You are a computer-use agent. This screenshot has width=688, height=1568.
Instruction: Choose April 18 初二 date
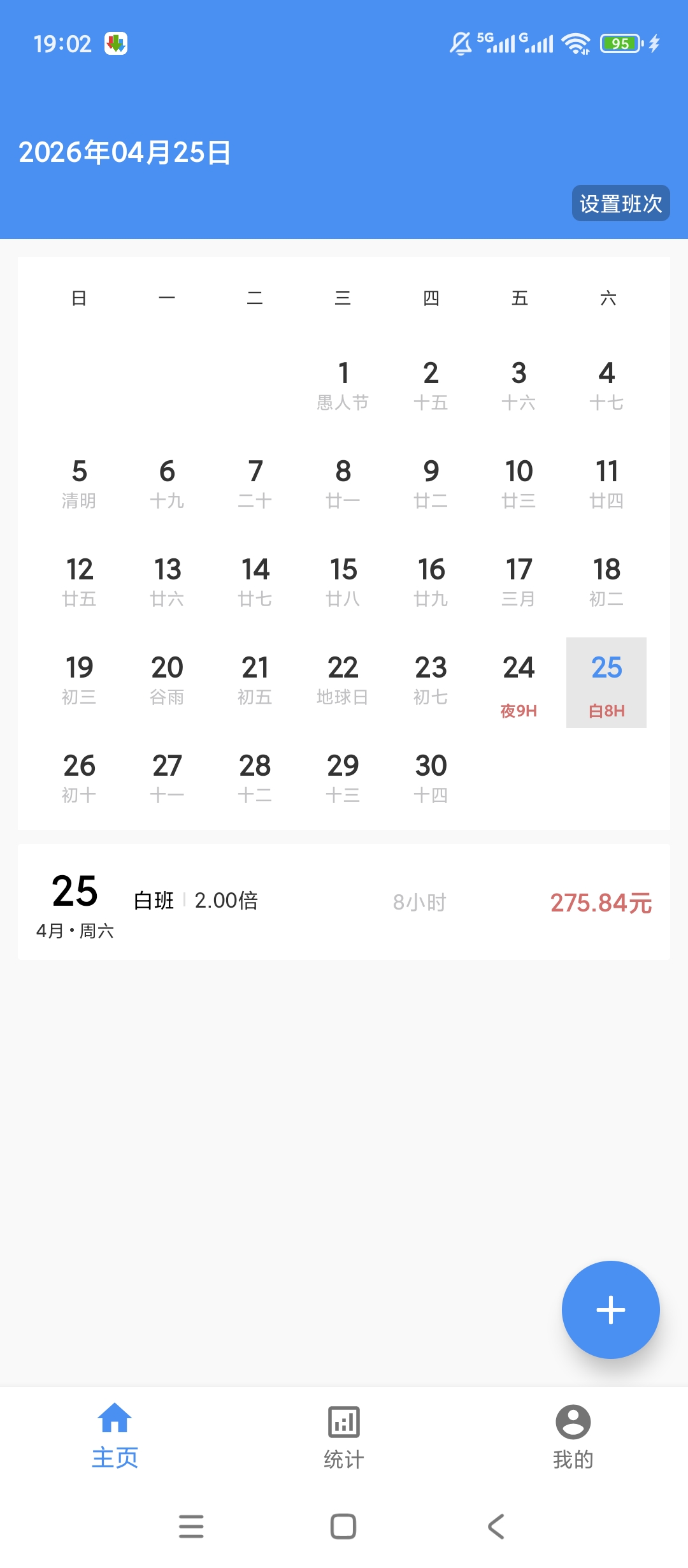606,581
